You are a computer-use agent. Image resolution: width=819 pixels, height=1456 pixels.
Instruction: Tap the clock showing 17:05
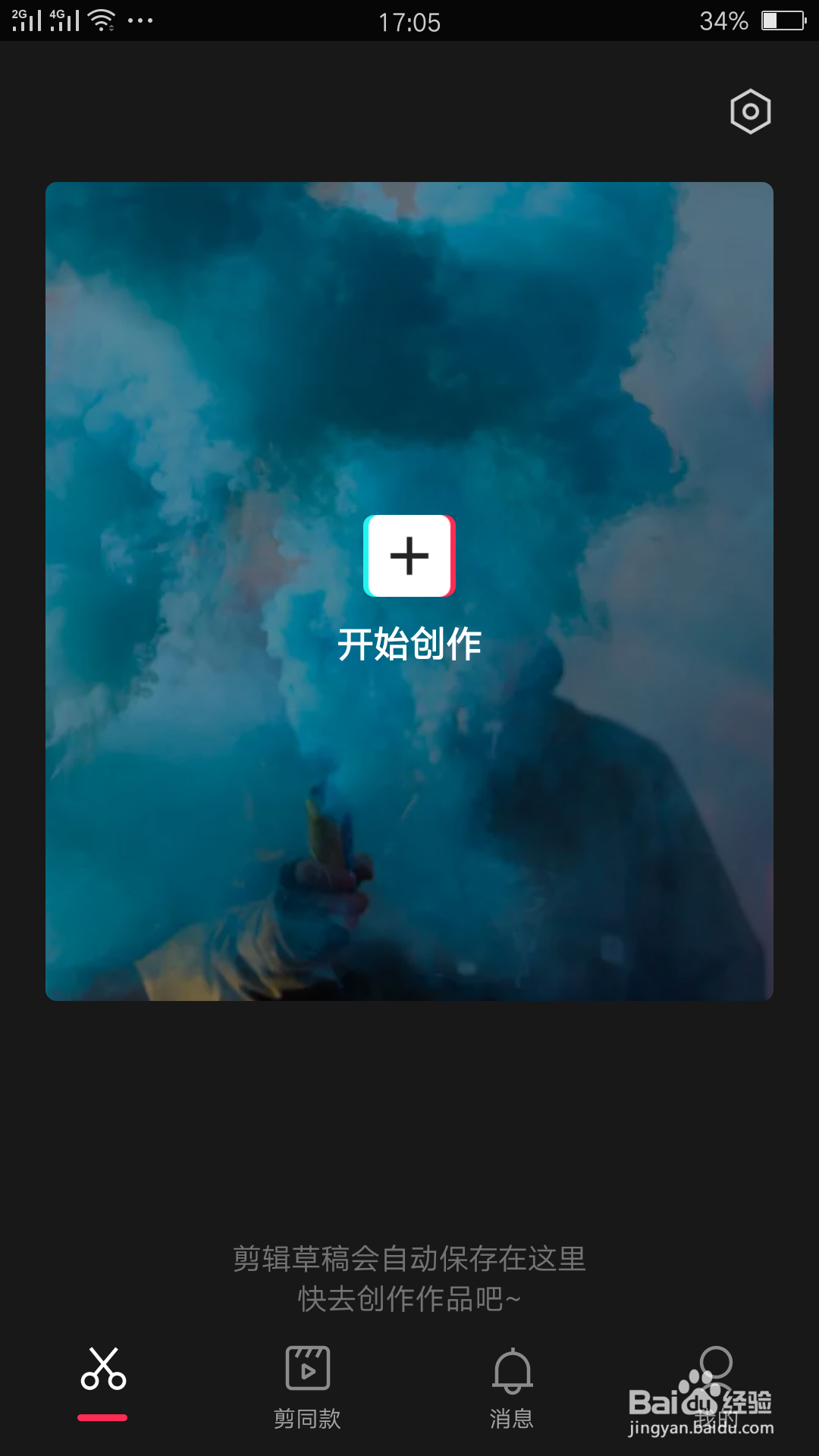point(409,22)
